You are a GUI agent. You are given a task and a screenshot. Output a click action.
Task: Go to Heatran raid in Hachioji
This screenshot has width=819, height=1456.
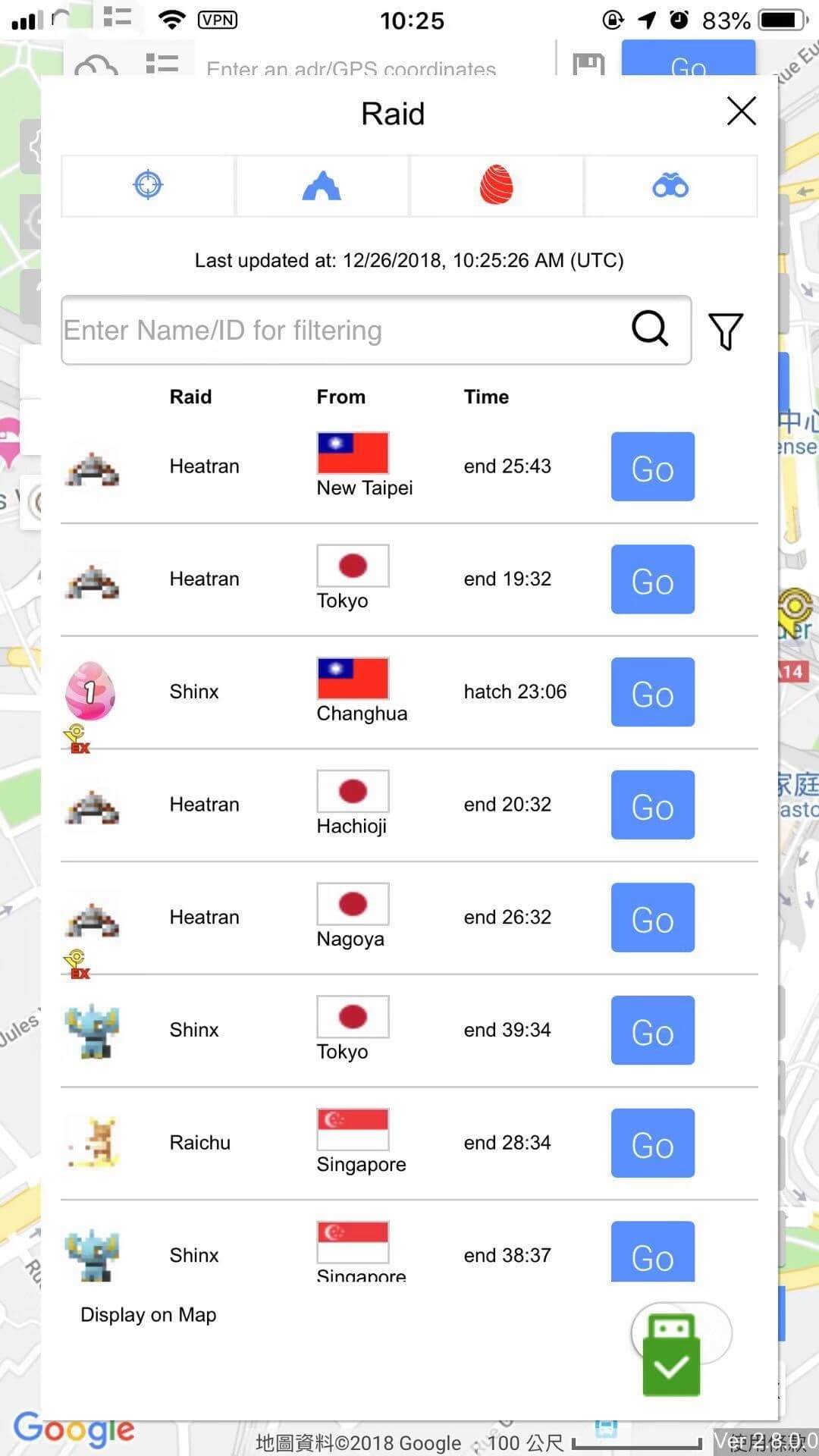(652, 805)
